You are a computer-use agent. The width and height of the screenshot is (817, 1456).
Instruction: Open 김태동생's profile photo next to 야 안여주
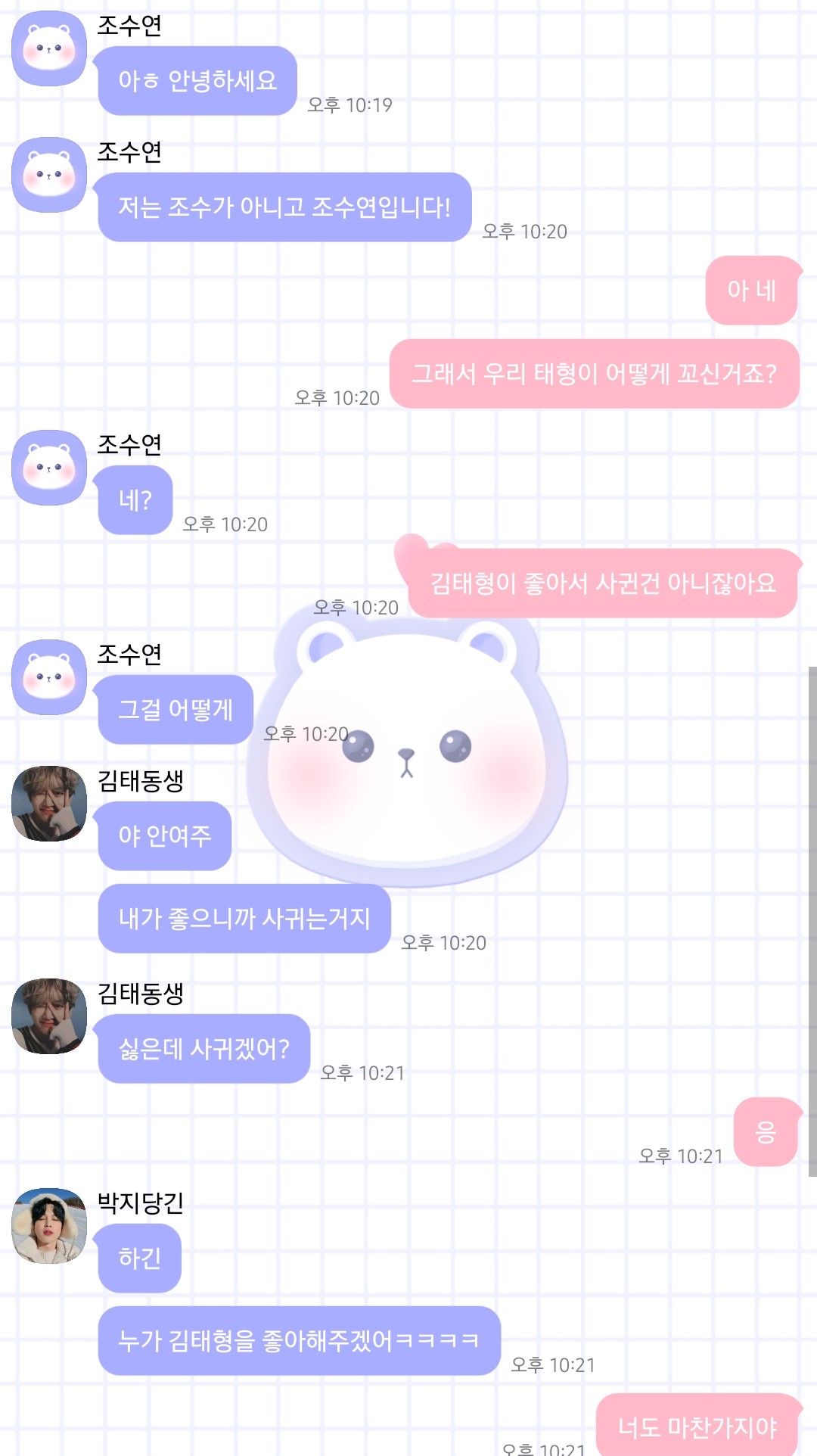(x=49, y=804)
